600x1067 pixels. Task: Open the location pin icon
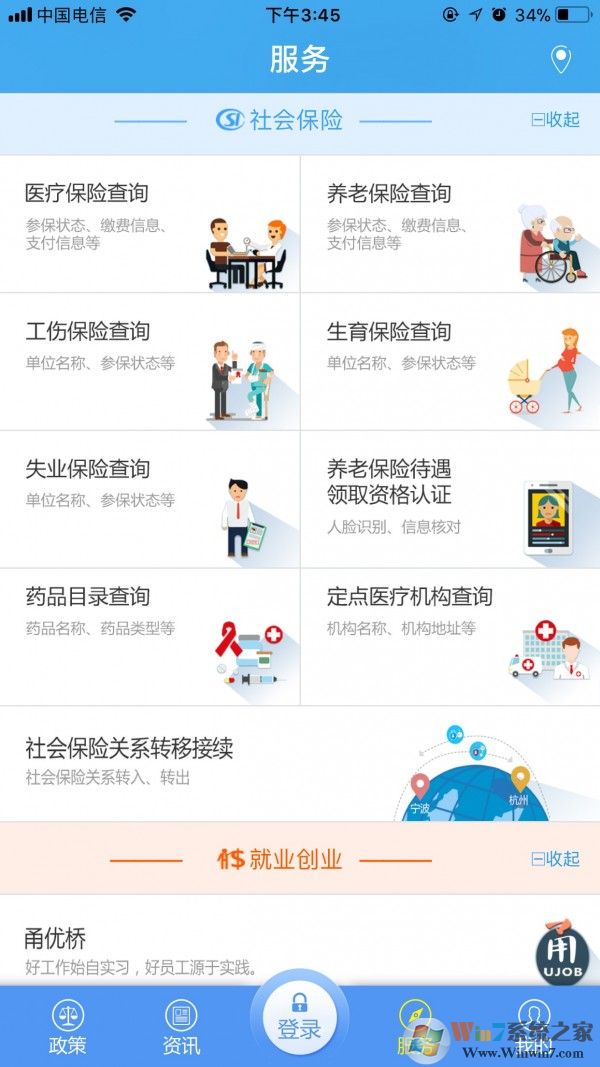(x=561, y=60)
